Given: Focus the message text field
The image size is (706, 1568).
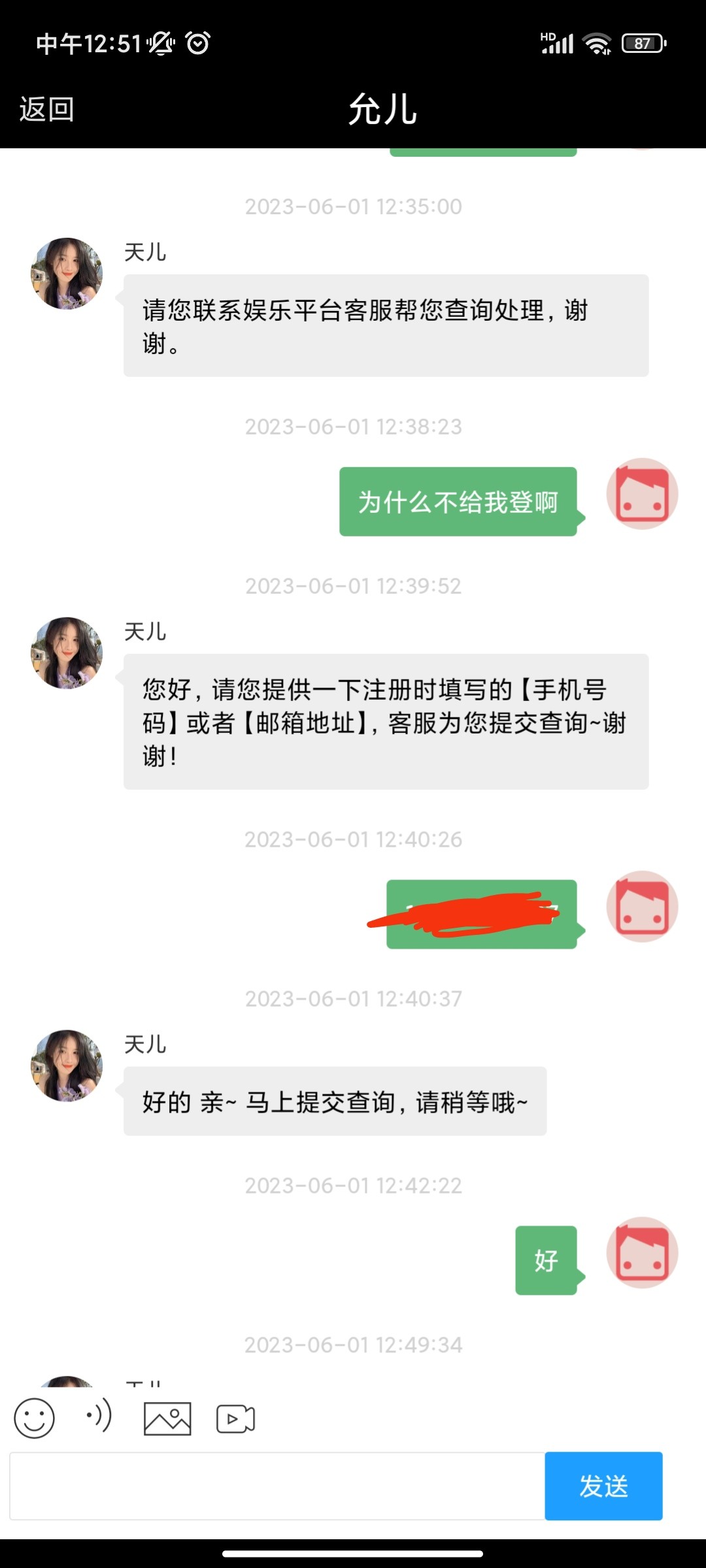Looking at the screenshot, I should (x=277, y=1486).
